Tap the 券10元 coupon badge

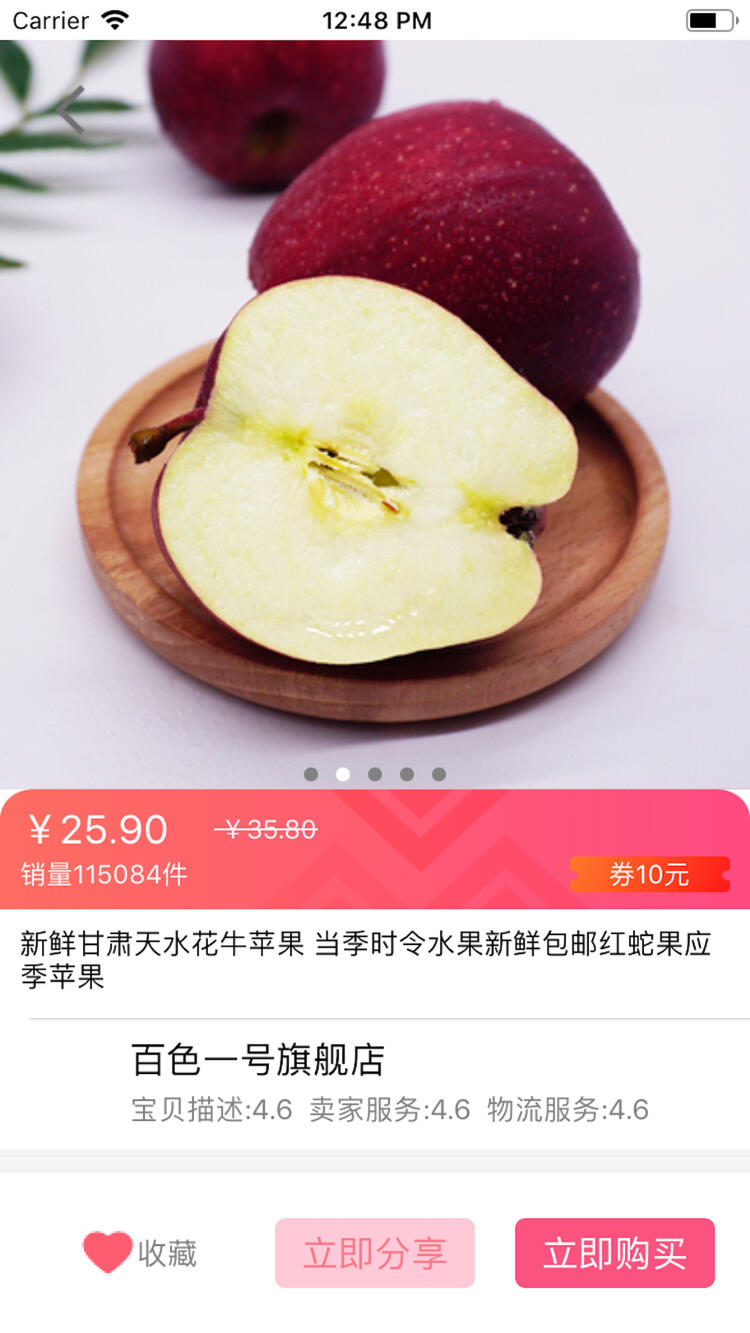pyautogui.click(x=649, y=875)
